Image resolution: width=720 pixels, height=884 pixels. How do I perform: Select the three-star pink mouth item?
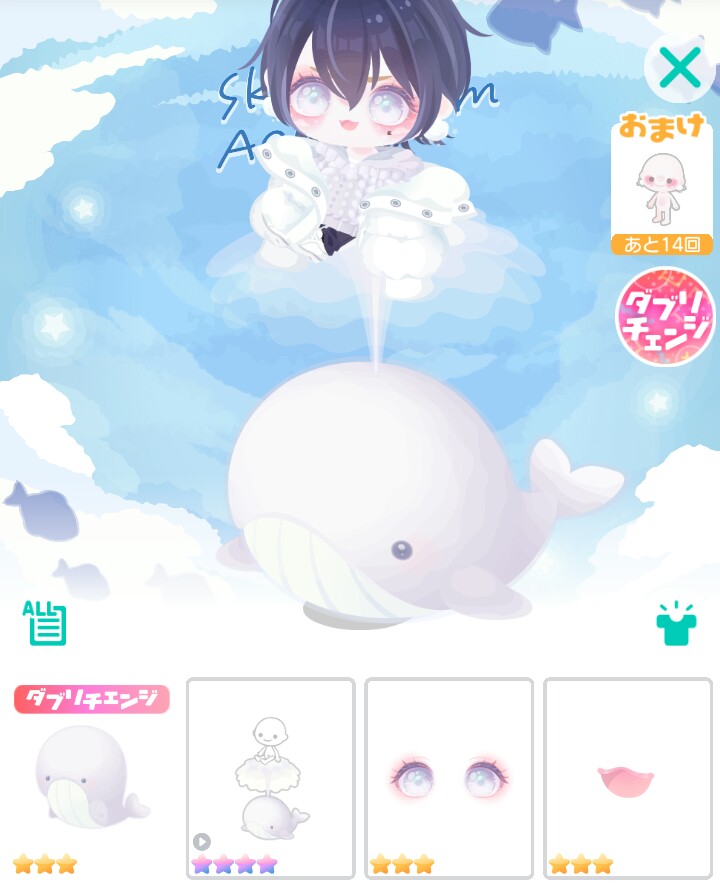tap(628, 778)
